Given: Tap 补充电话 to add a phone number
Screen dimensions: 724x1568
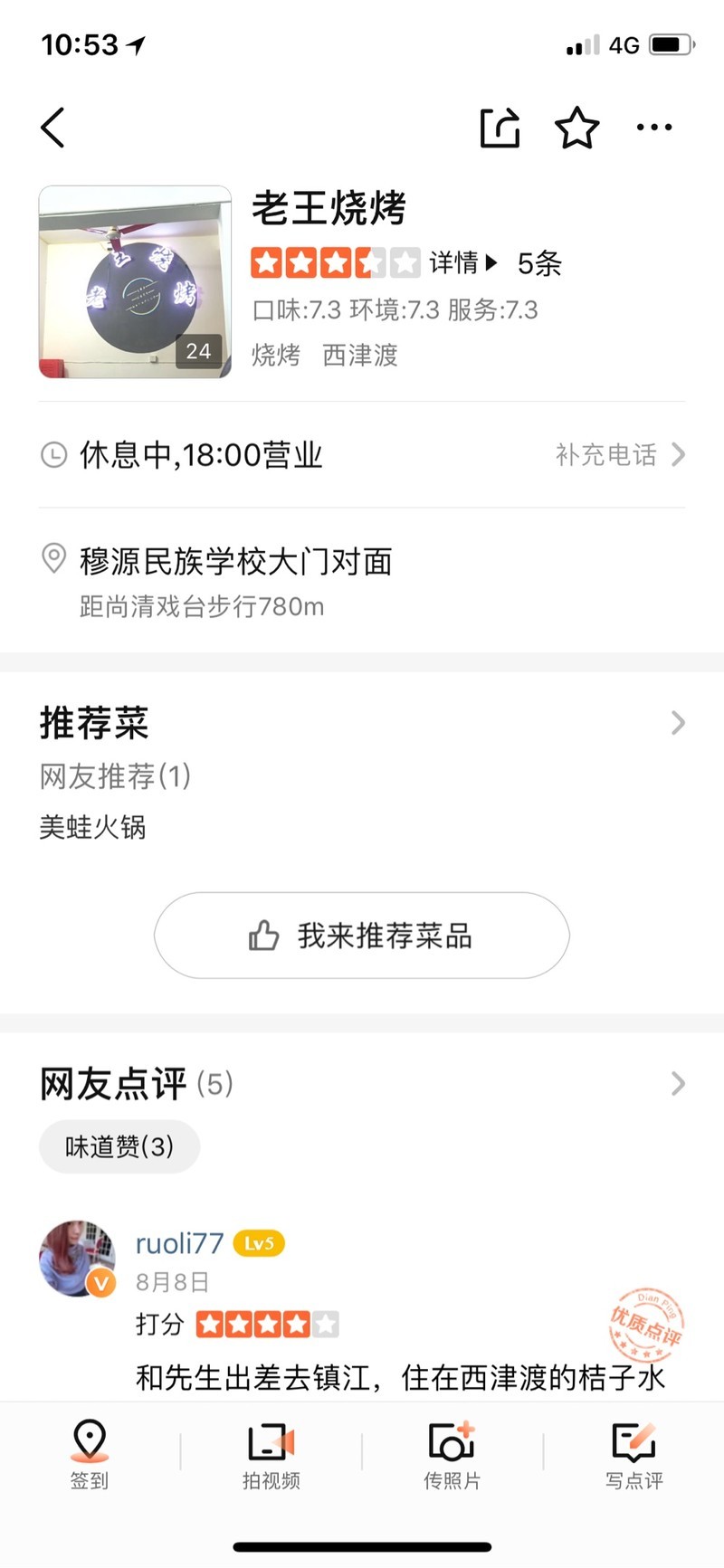Looking at the screenshot, I should 605,455.
